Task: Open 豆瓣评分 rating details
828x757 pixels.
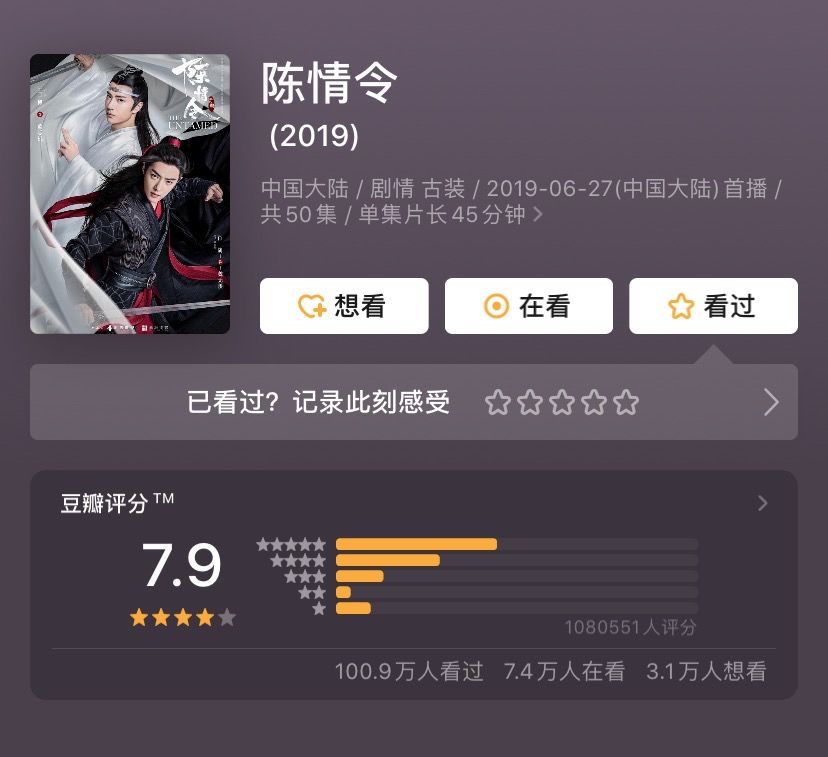Action: pyautogui.click(x=762, y=503)
